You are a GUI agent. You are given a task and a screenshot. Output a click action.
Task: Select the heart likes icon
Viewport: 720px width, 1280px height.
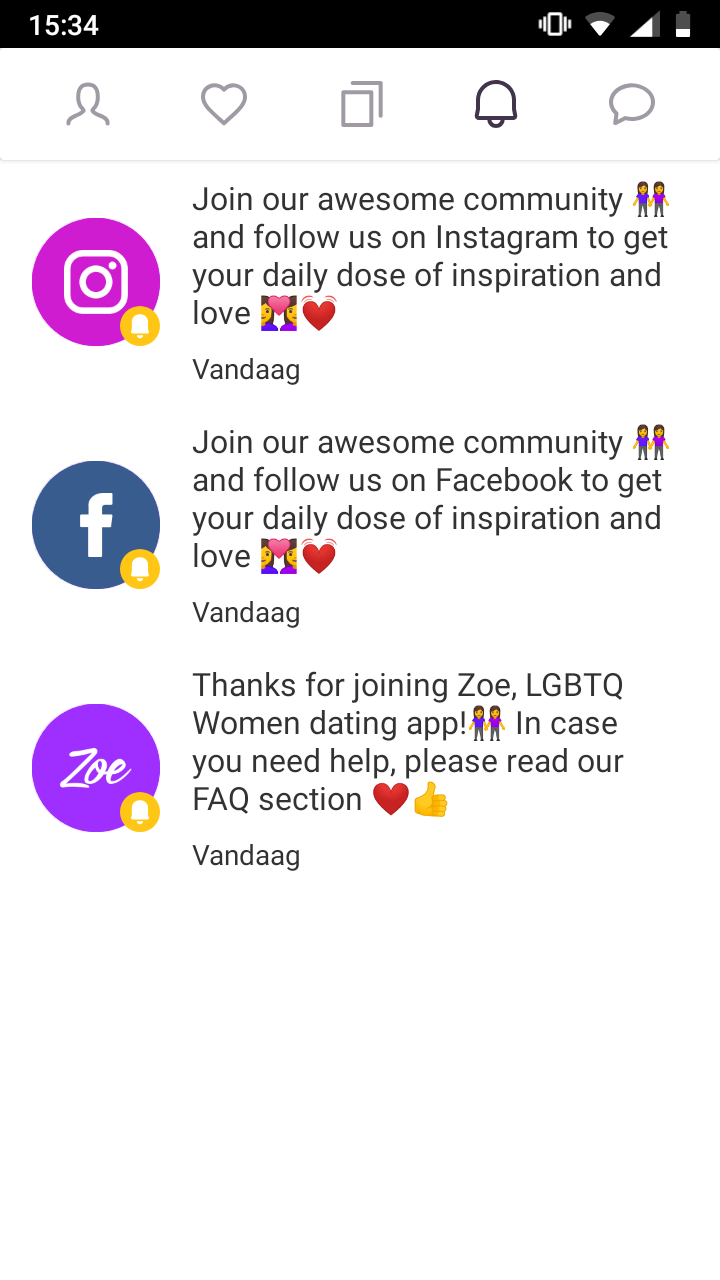223,102
